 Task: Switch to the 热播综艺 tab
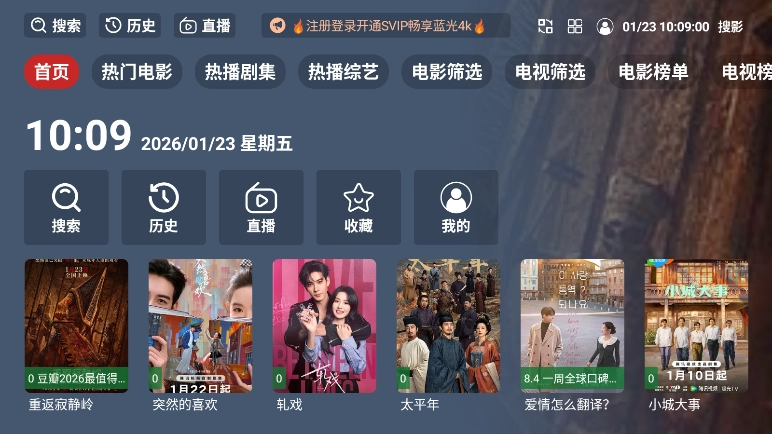[x=343, y=72]
